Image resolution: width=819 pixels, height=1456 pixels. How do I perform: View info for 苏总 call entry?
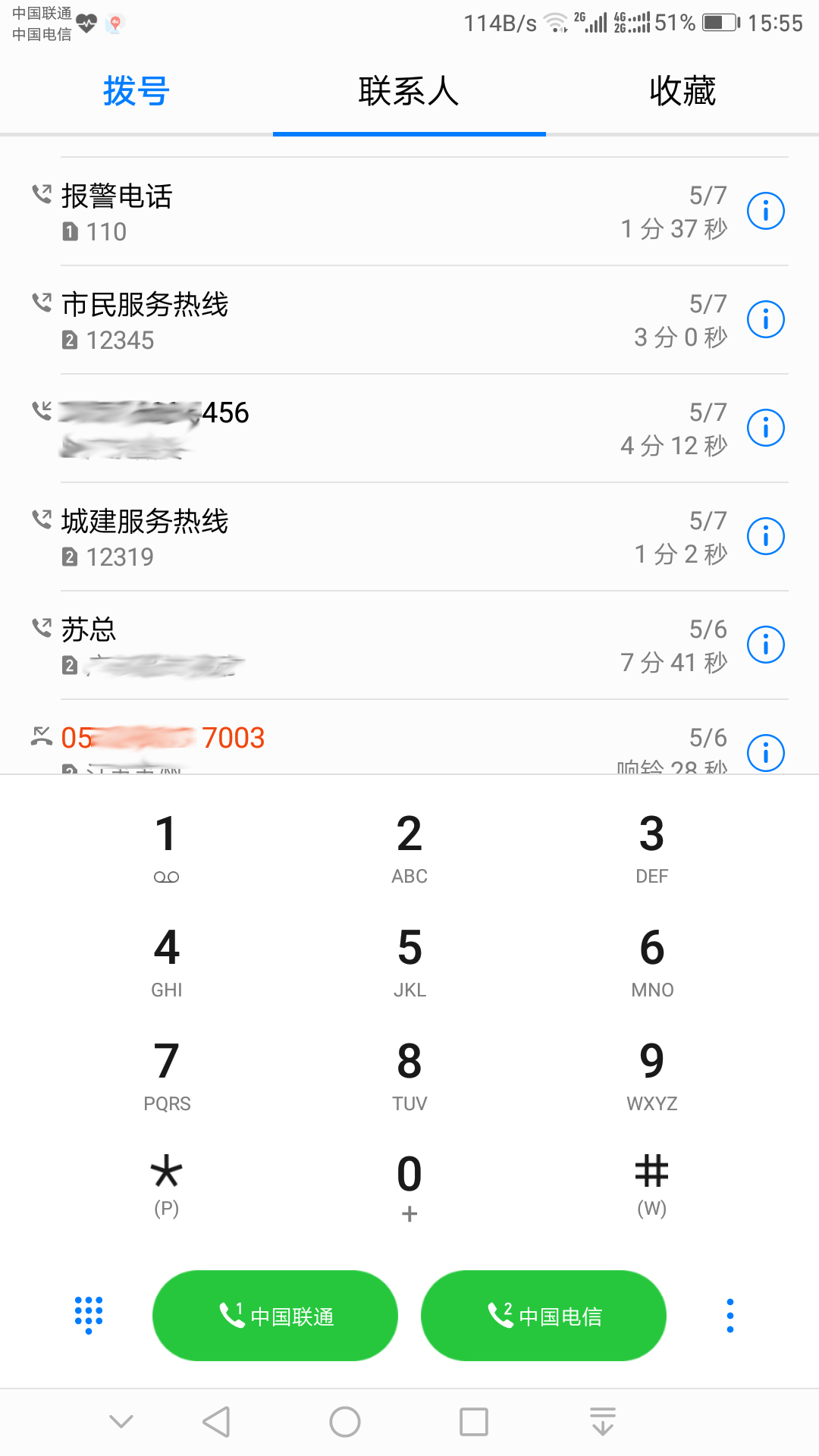coord(766,645)
